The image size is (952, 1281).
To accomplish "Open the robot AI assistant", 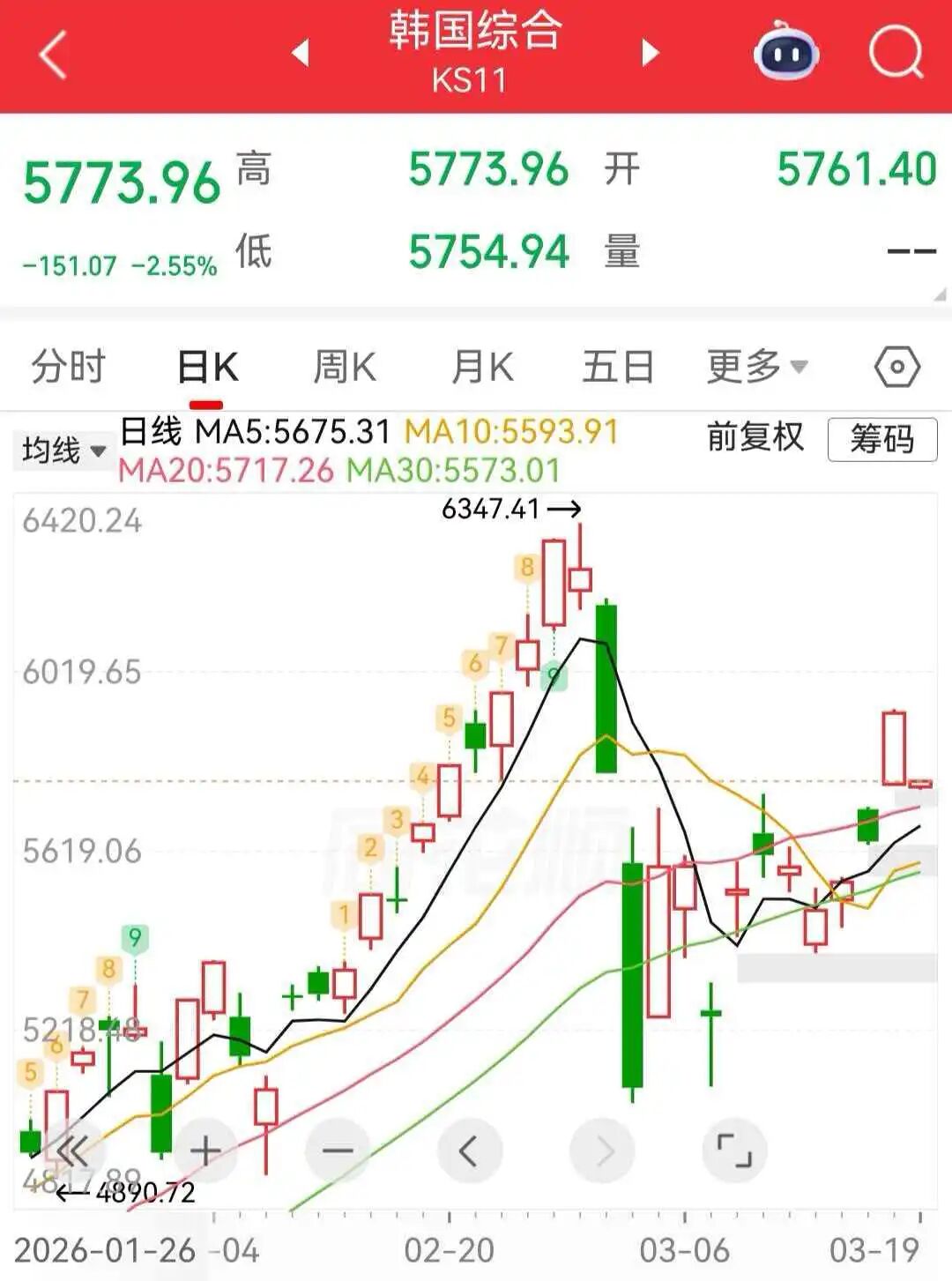I will (785, 53).
